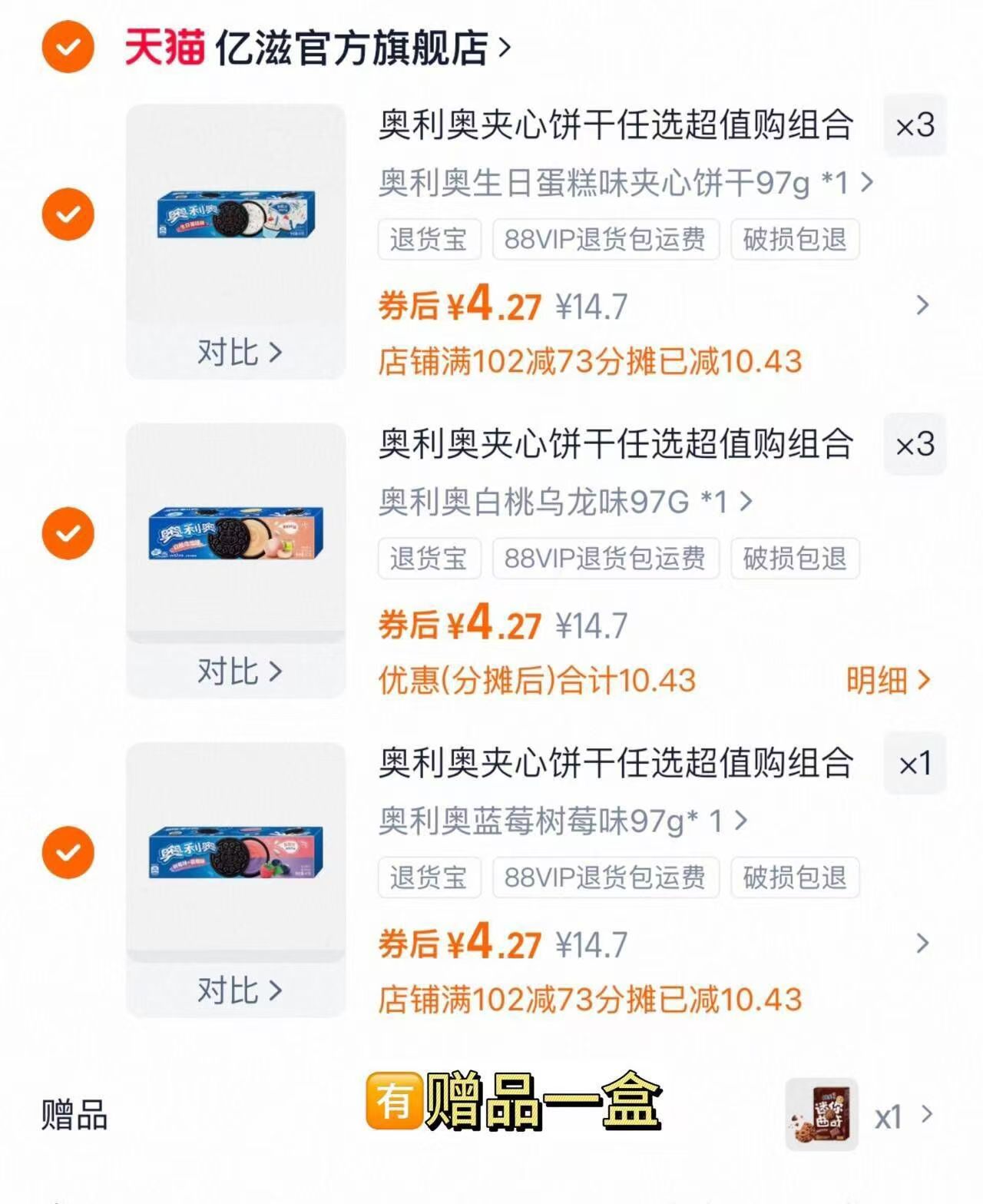Open the 对比 compare link under peach Oreo
This screenshot has height=1204, width=983.
pyautogui.click(x=234, y=672)
